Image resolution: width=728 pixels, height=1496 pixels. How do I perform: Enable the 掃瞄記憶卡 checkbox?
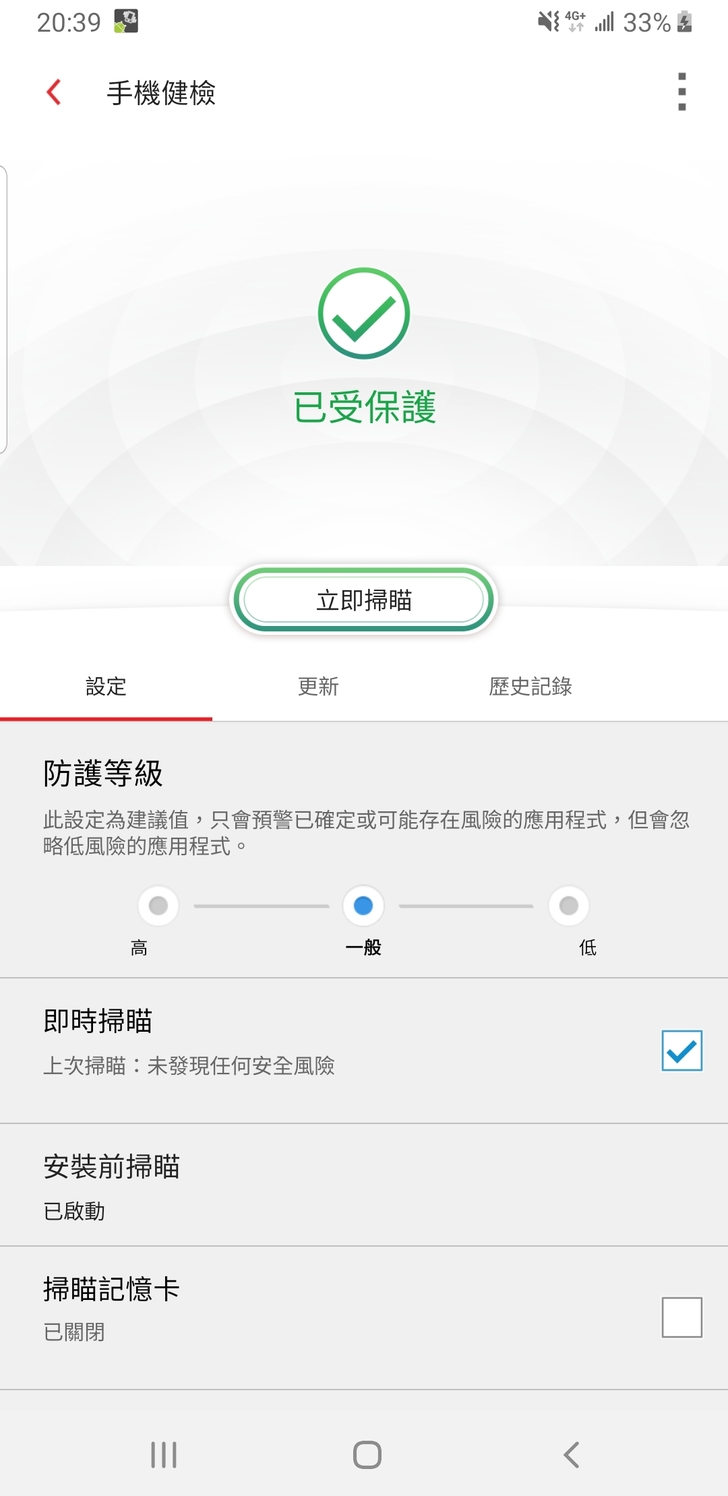(682, 1317)
